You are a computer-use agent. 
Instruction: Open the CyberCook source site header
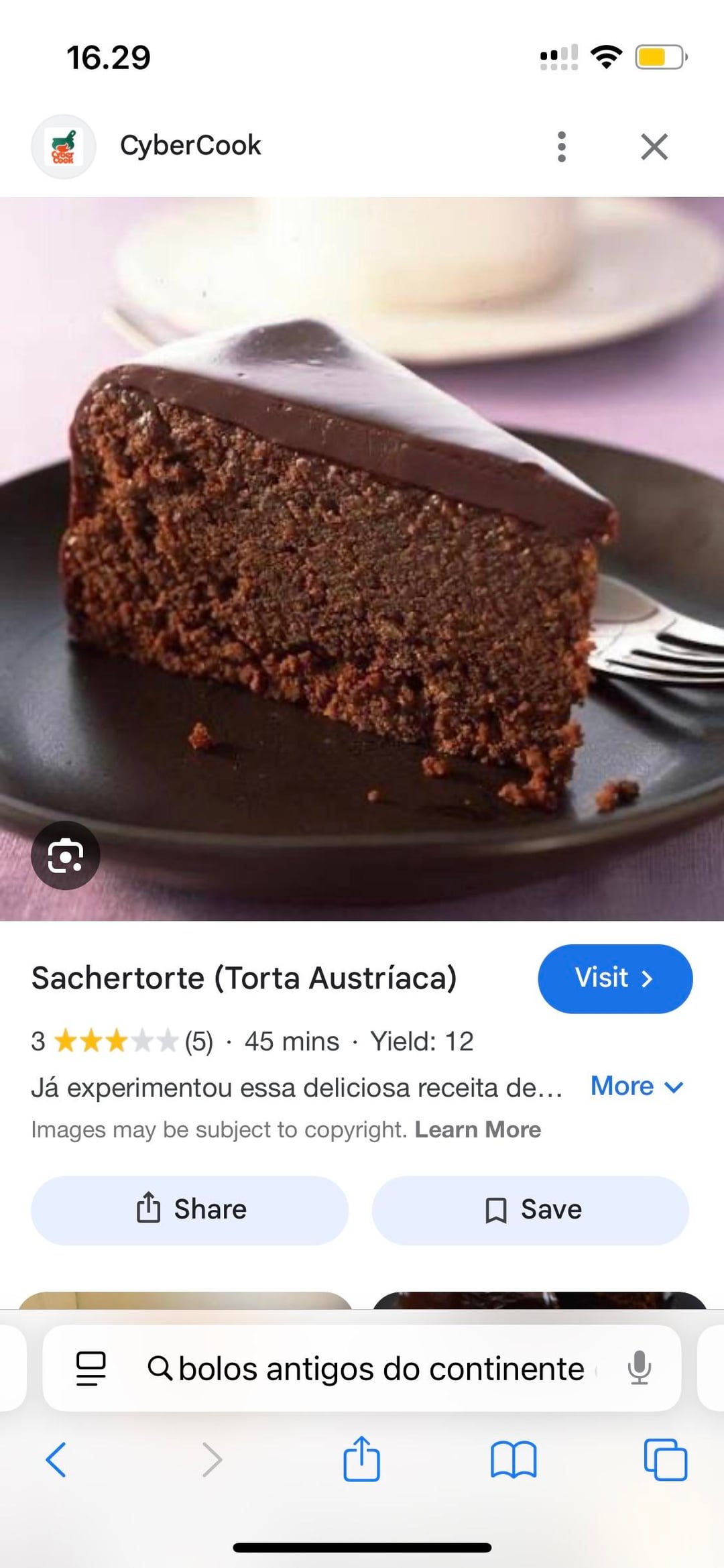(x=190, y=146)
